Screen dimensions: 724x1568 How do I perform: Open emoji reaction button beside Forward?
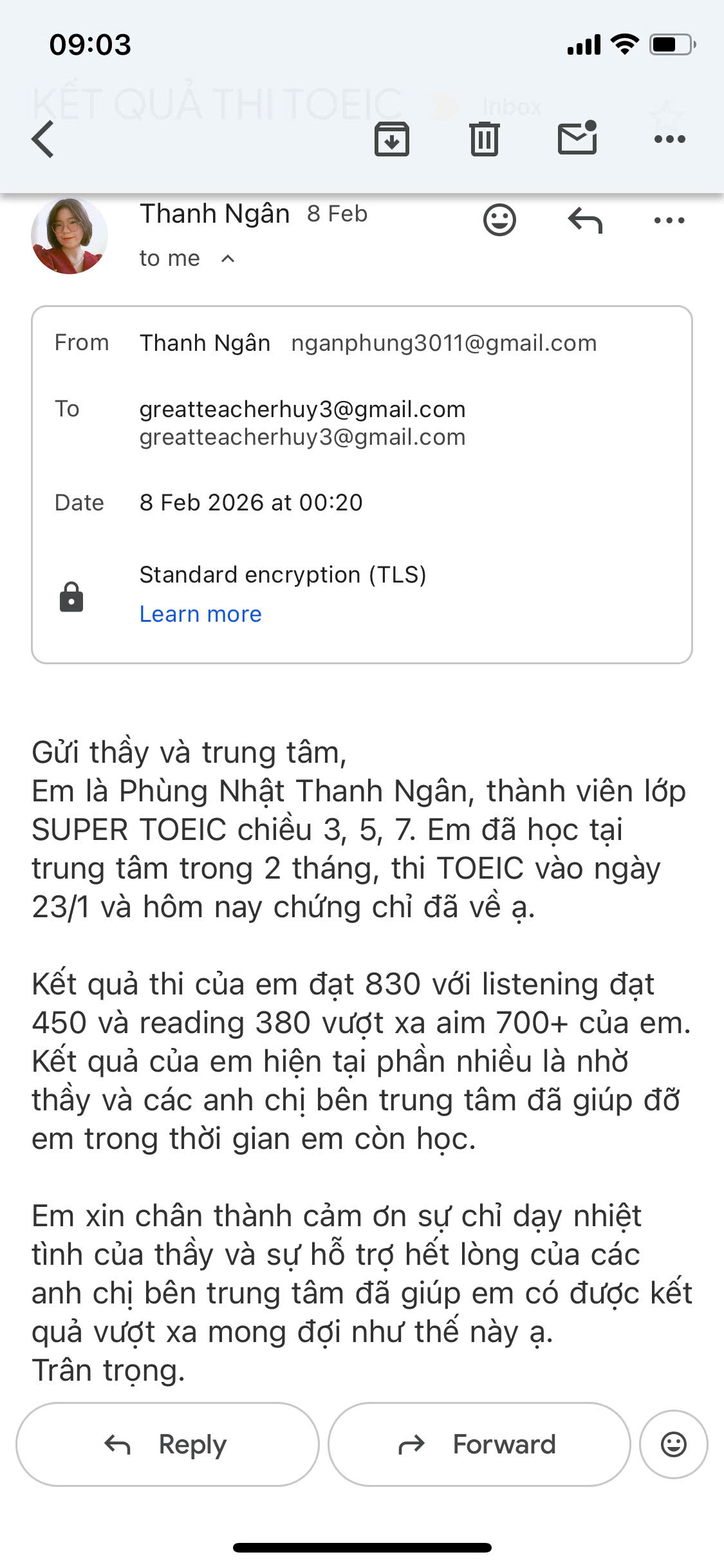click(x=673, y=1444)
